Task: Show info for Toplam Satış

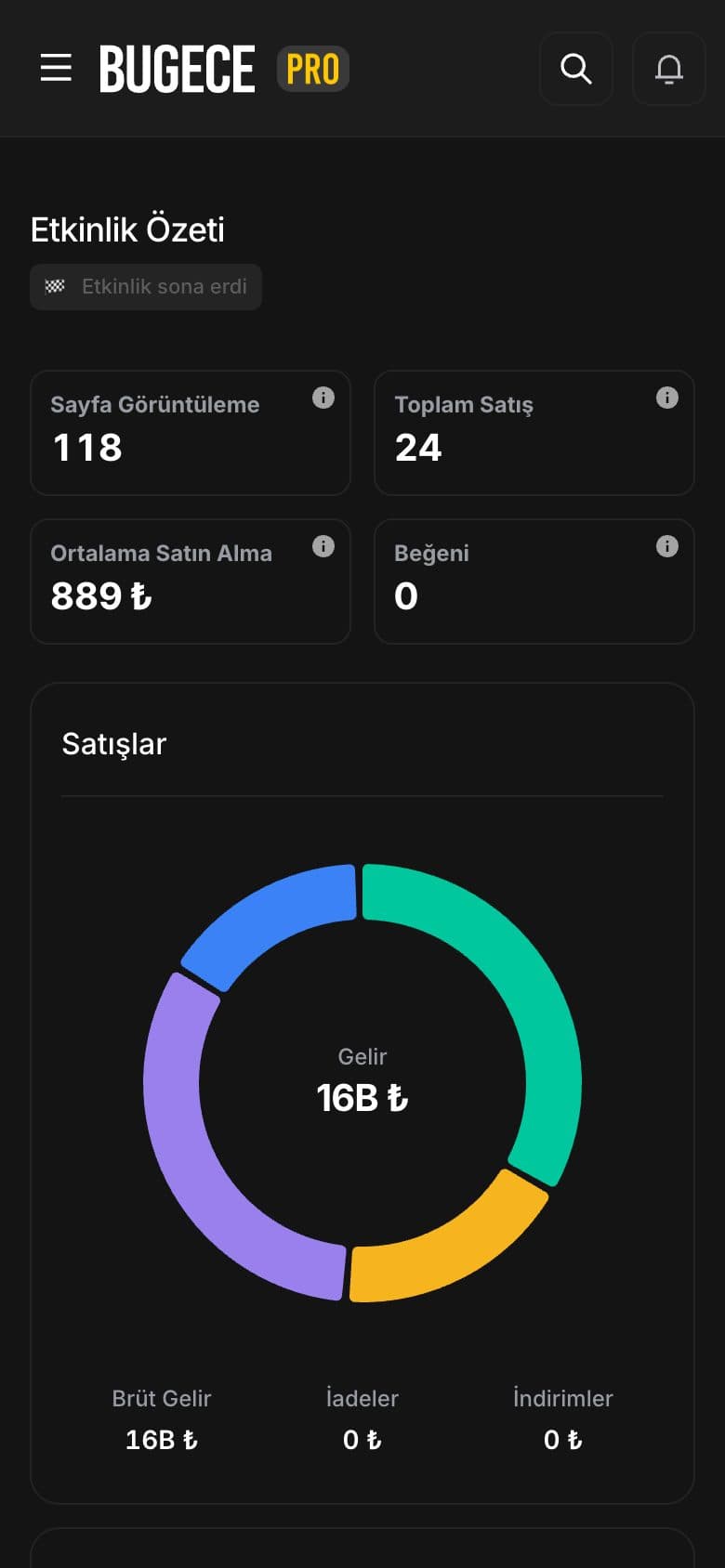Action: (x=667, y=398)
